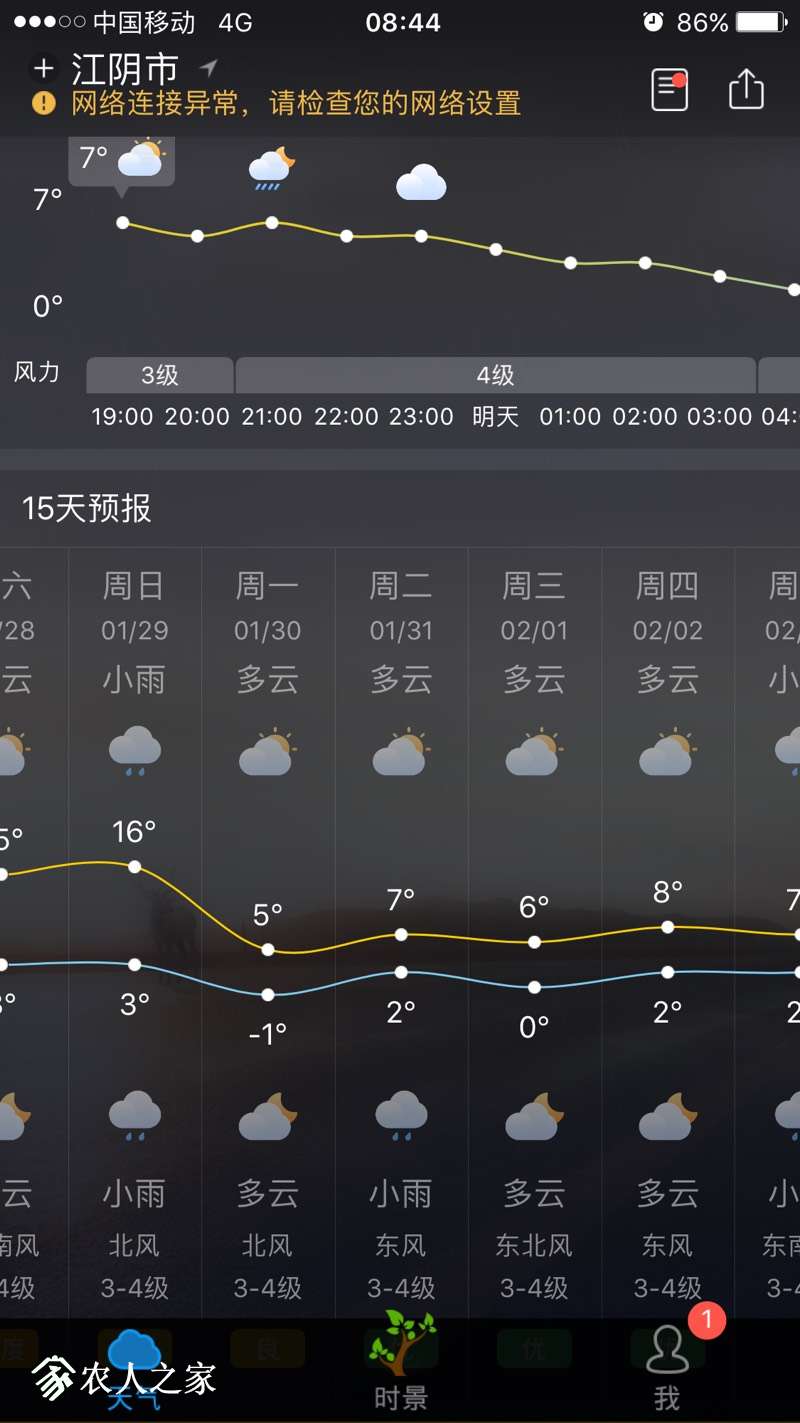Open the 周四 02/02 forecast column
This screenshot has width=800, height=1423.
point(668,930)
